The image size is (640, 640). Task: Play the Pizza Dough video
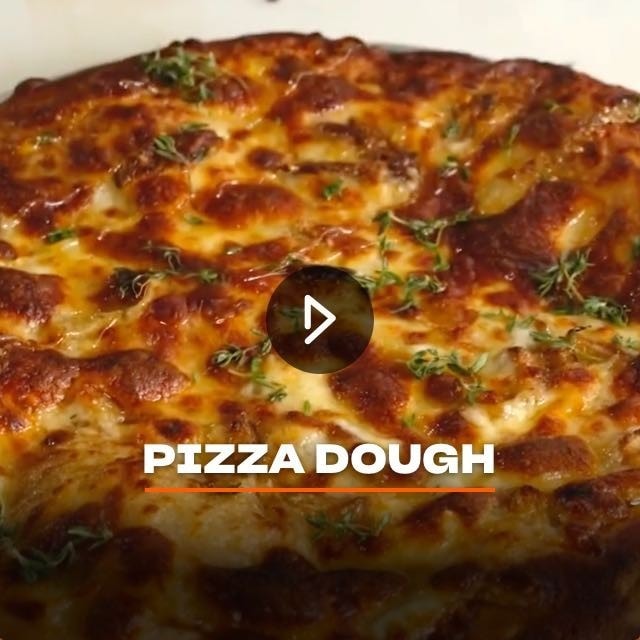320,320
